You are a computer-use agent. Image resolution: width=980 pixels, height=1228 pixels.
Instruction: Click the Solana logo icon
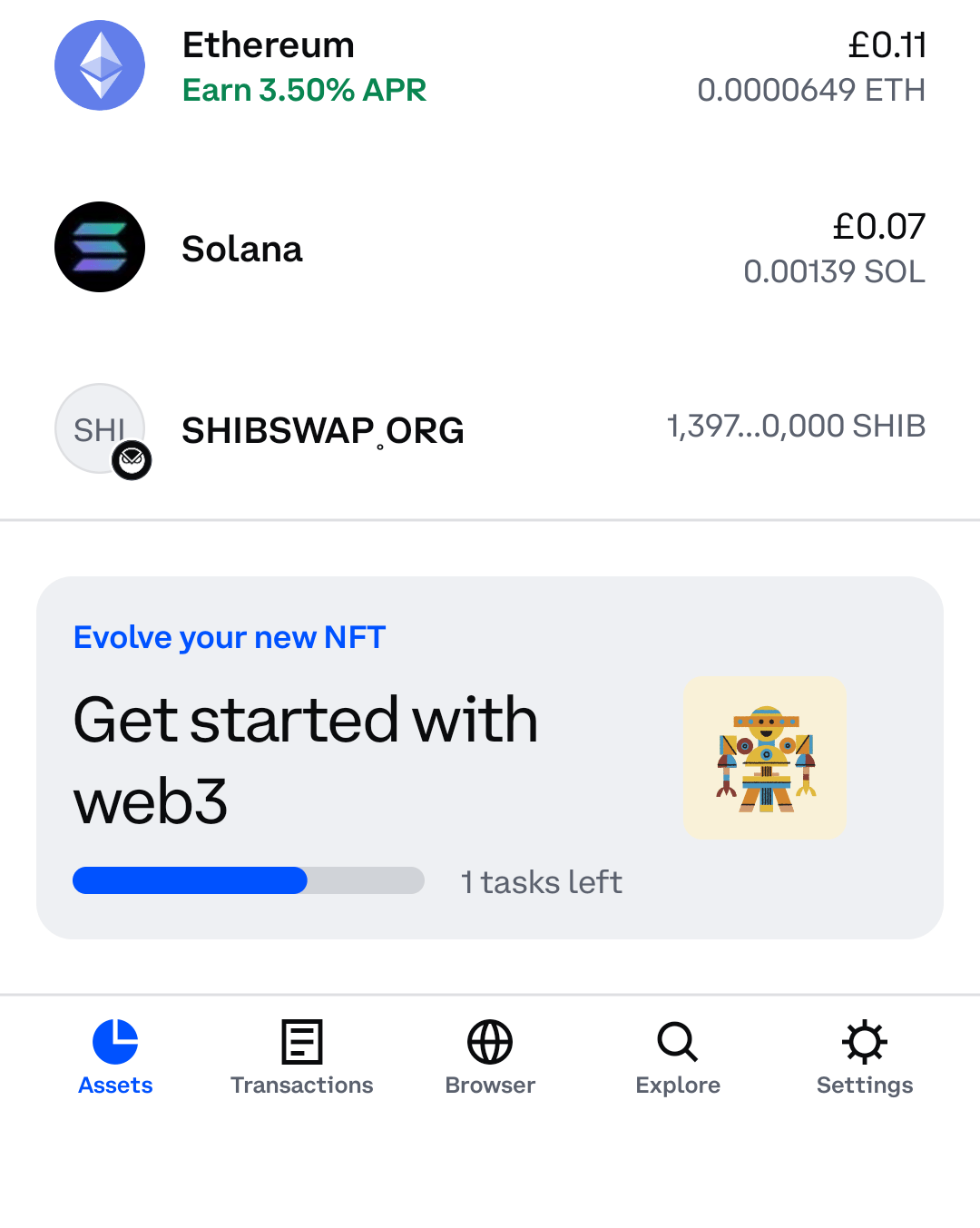coord(100,246)
